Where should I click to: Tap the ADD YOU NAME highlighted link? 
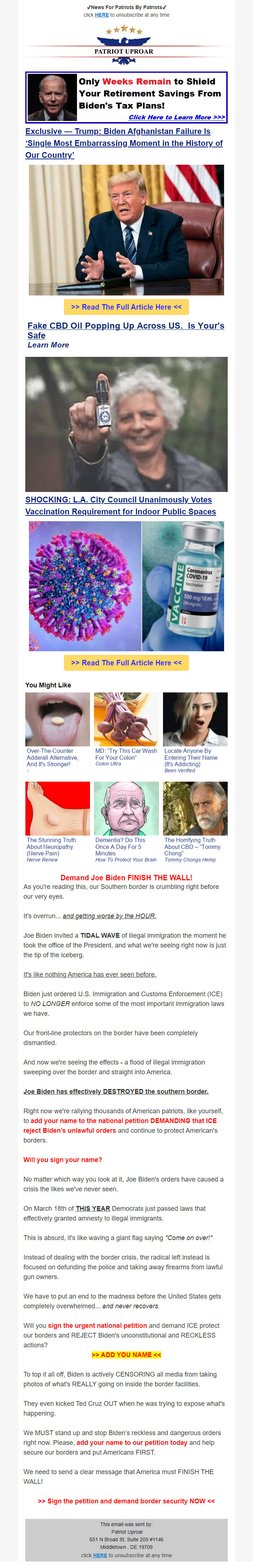(x=126, y=1355)
